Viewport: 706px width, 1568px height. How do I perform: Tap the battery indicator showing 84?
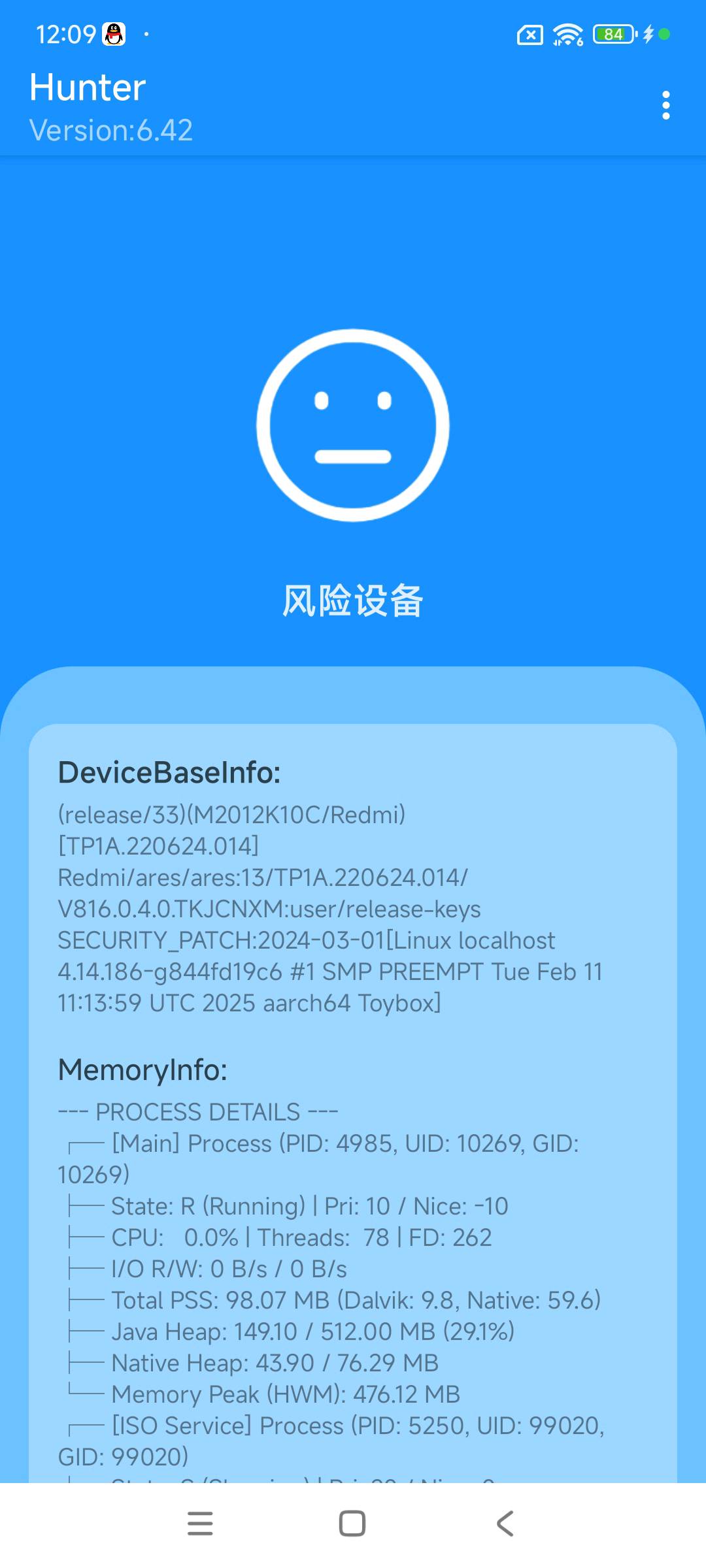click(x=608, y=34)
